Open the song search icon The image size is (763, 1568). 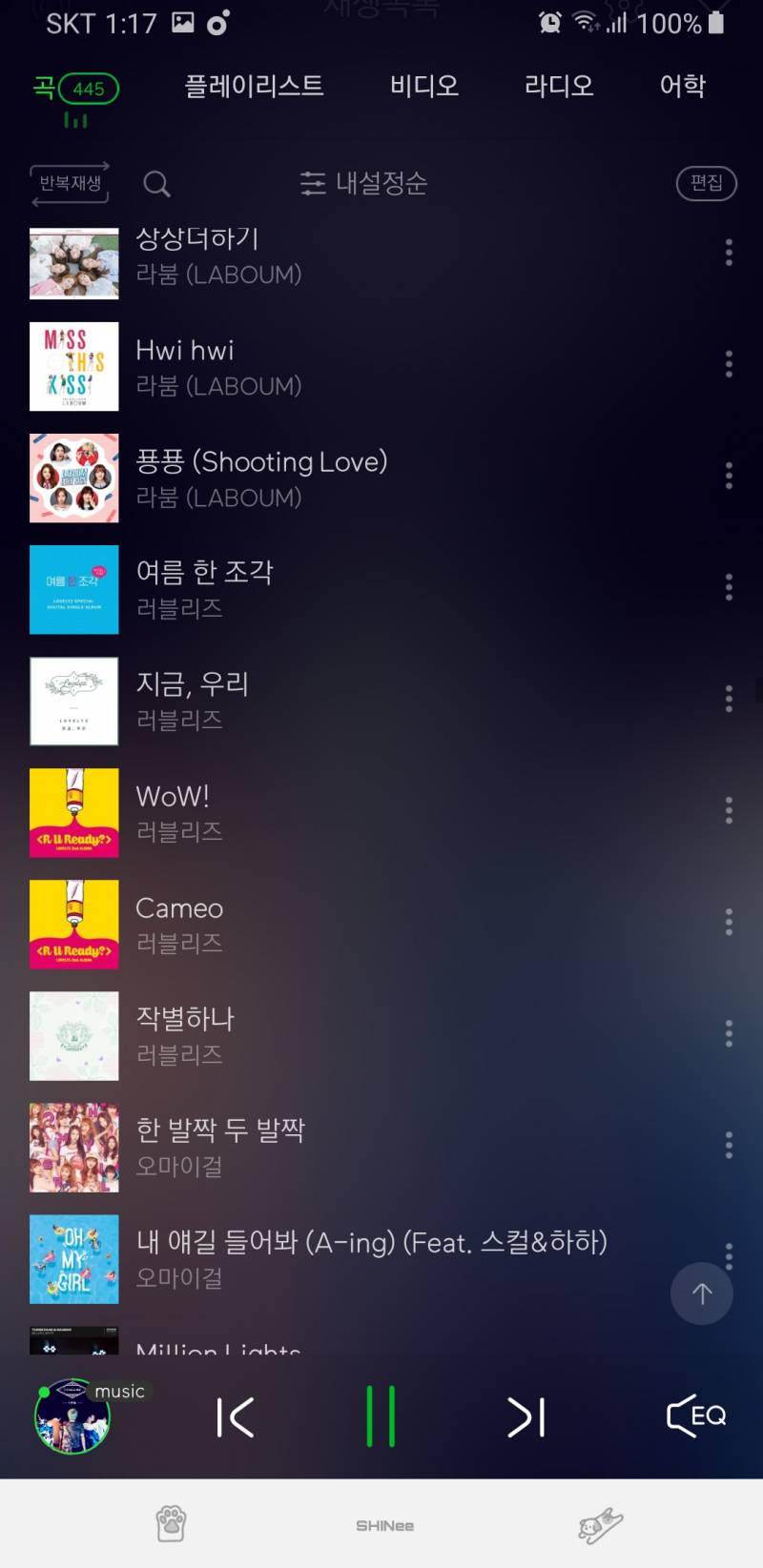click(157, 184)
